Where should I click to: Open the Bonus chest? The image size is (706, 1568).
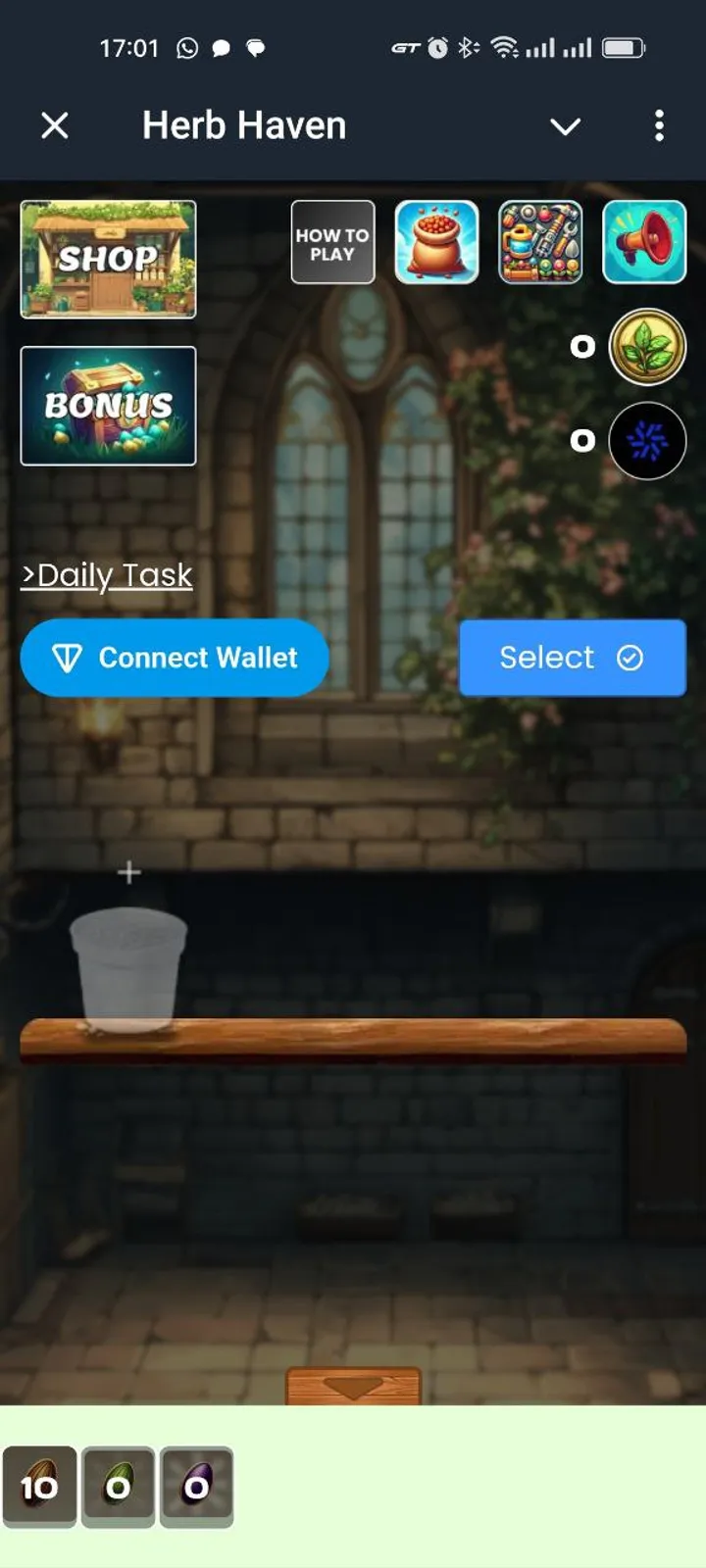(108, 406)
